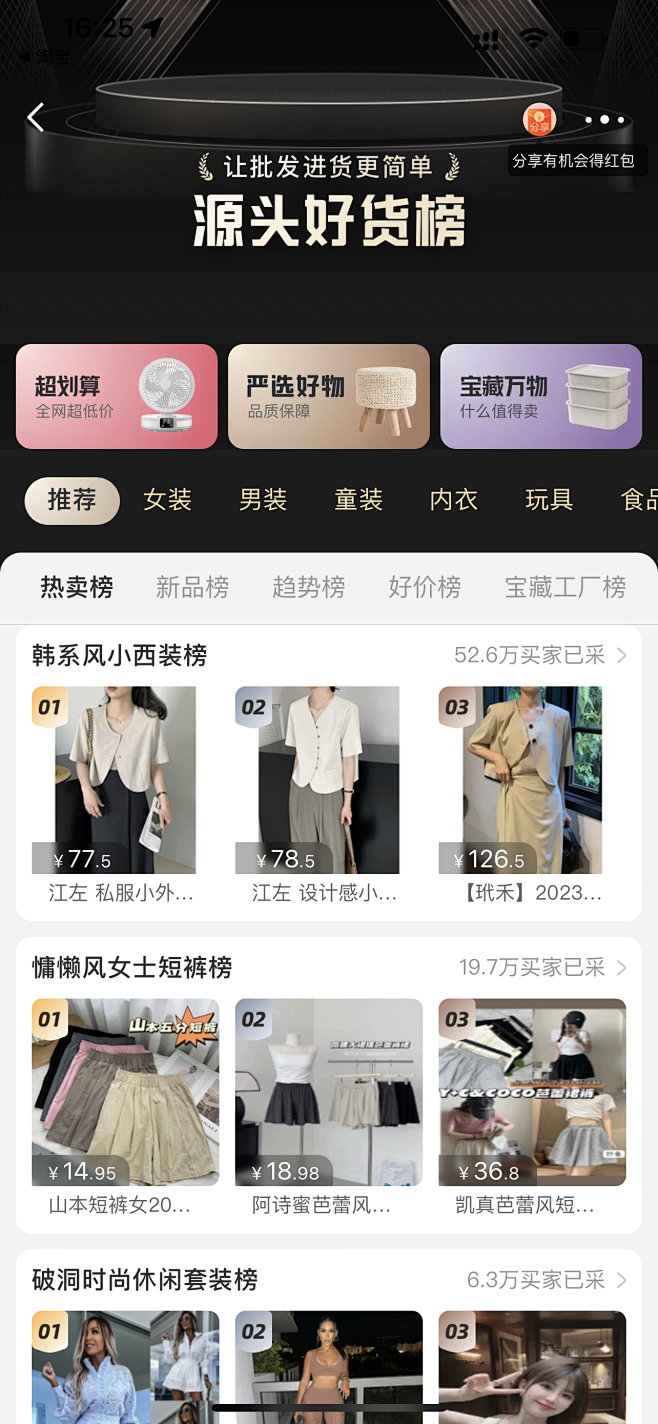The width and height of the screenshot is (658, 1424).
Task: Switch to the 玩具 category tab
Action: 549,500
